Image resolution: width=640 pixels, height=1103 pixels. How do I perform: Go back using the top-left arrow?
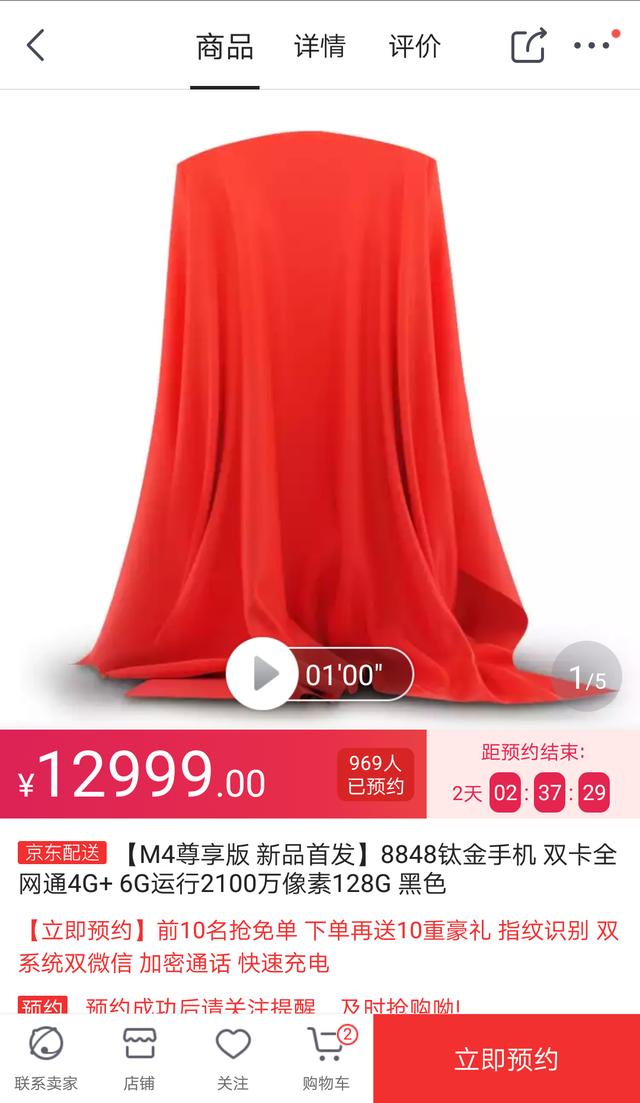pos(36,46)
